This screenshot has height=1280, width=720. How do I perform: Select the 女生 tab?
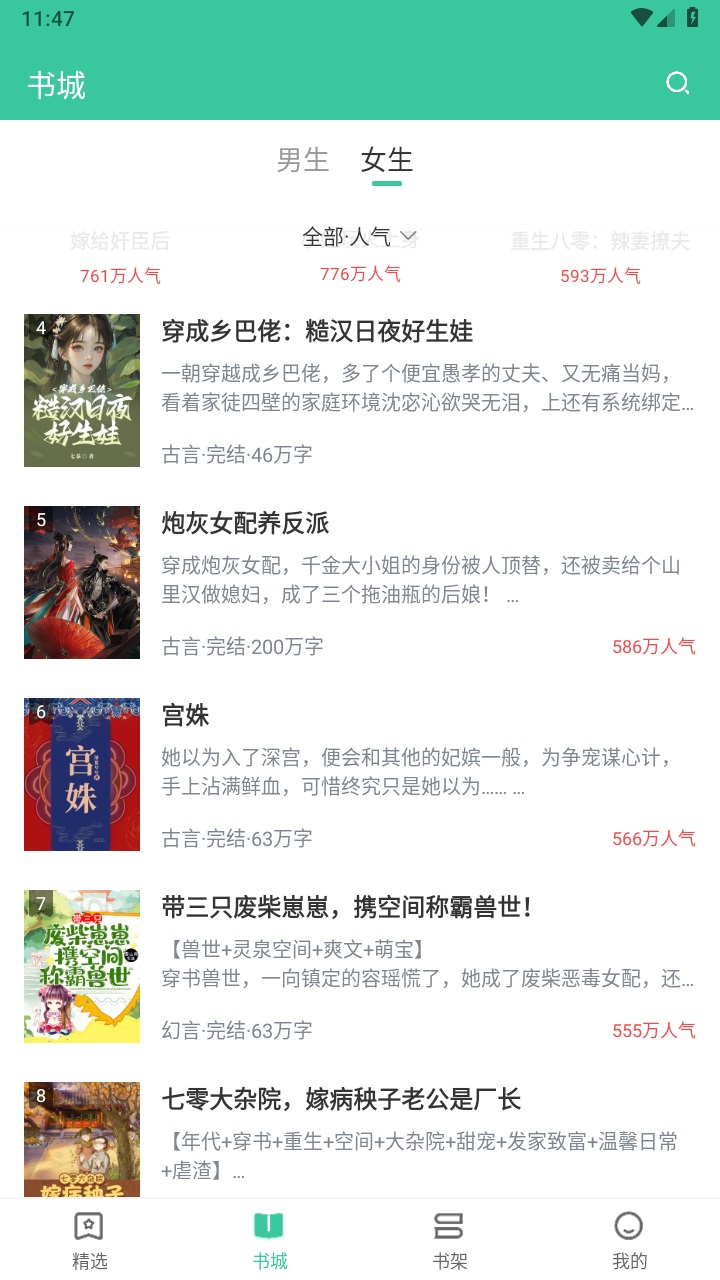388,161
